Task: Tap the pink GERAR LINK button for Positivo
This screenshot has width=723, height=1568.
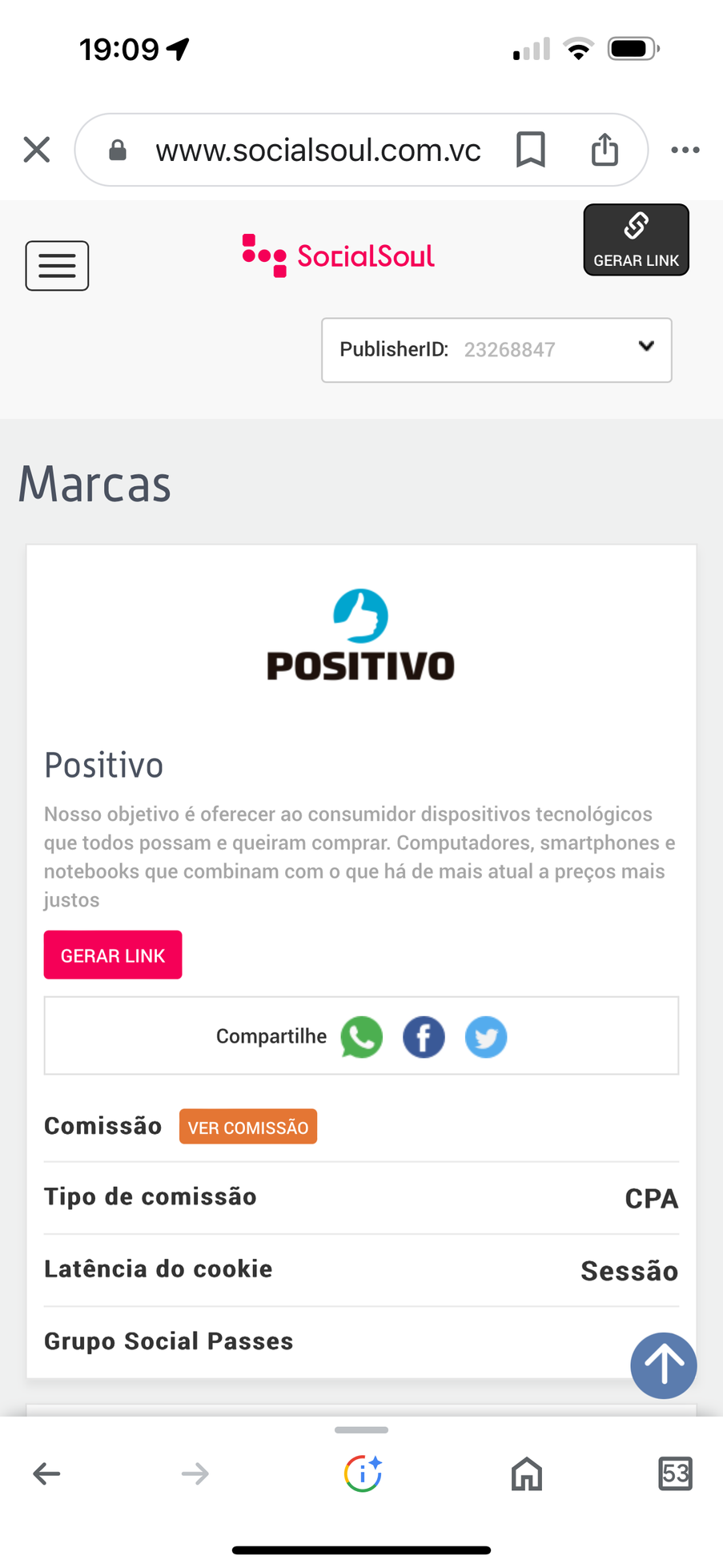Action: [x=113, y=955]
